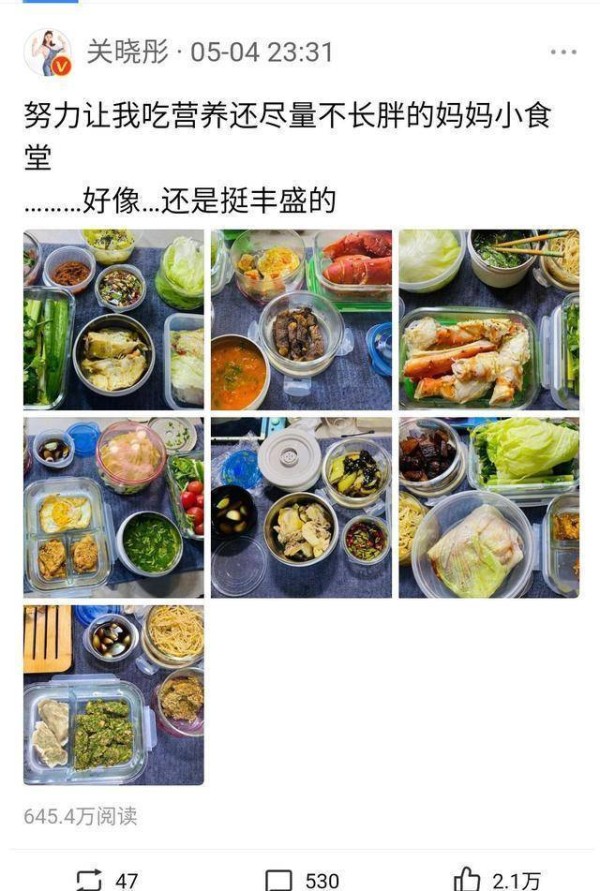Repost this post with 47 reposts
The image size is (600, 891).
pos(108,880)
